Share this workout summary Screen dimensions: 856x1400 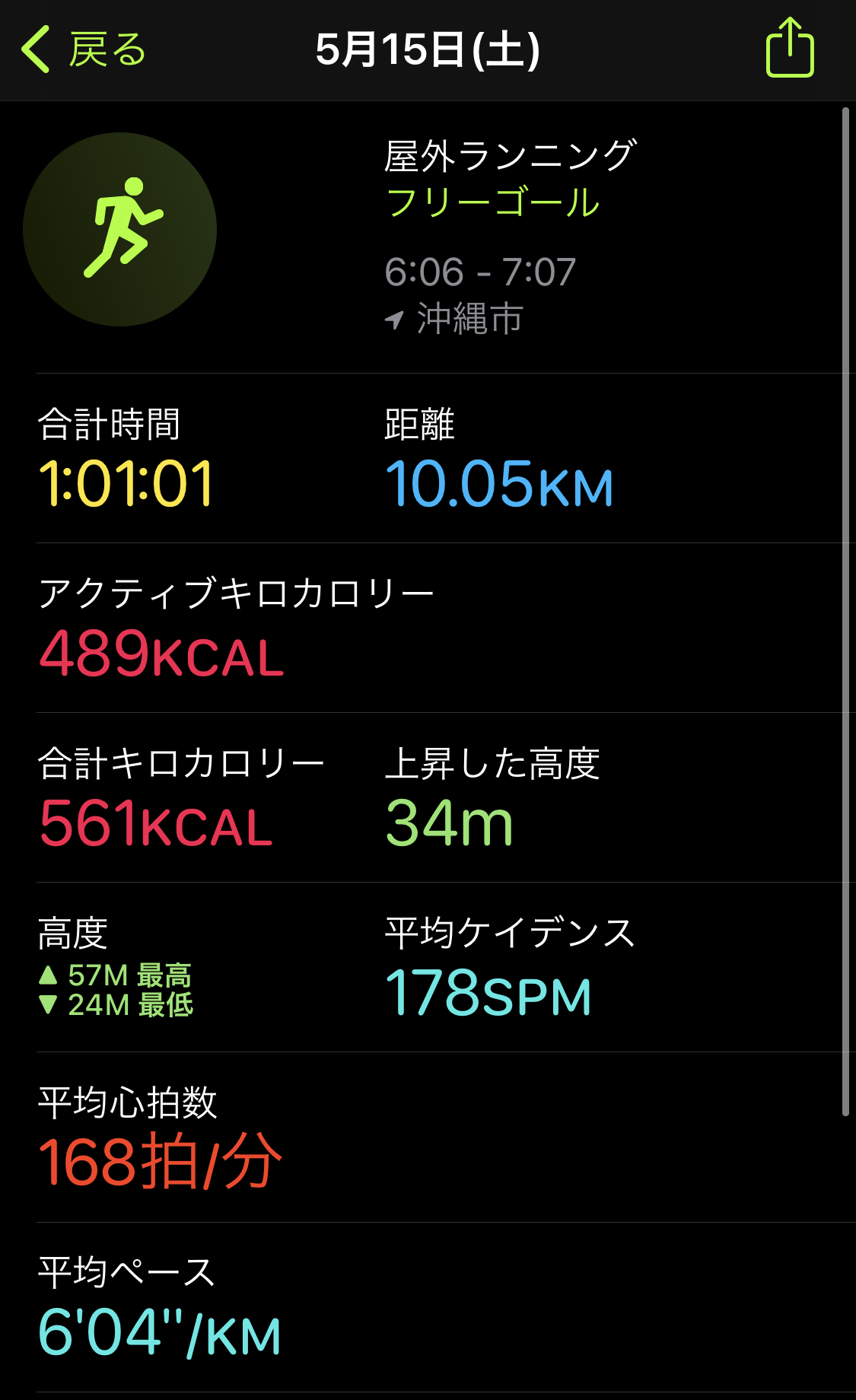(790, 47)
